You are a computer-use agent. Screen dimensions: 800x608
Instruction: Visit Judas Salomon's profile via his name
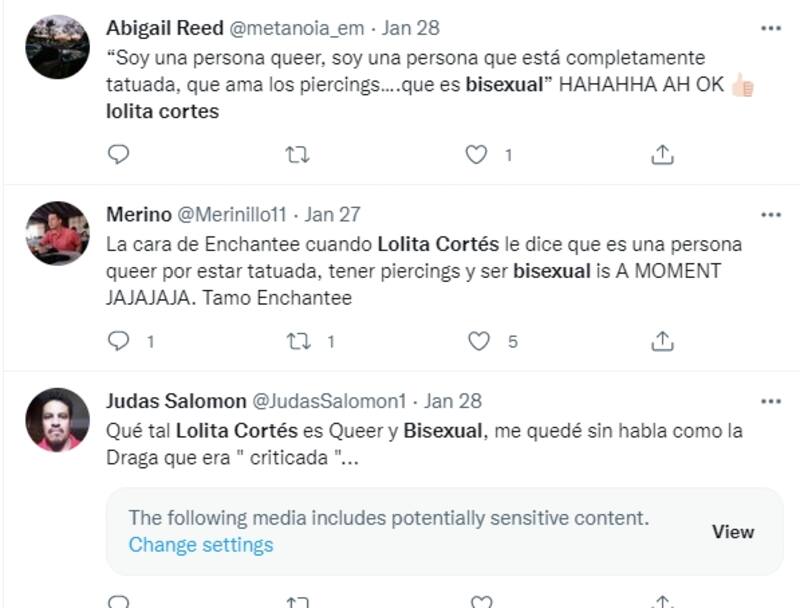175,401
